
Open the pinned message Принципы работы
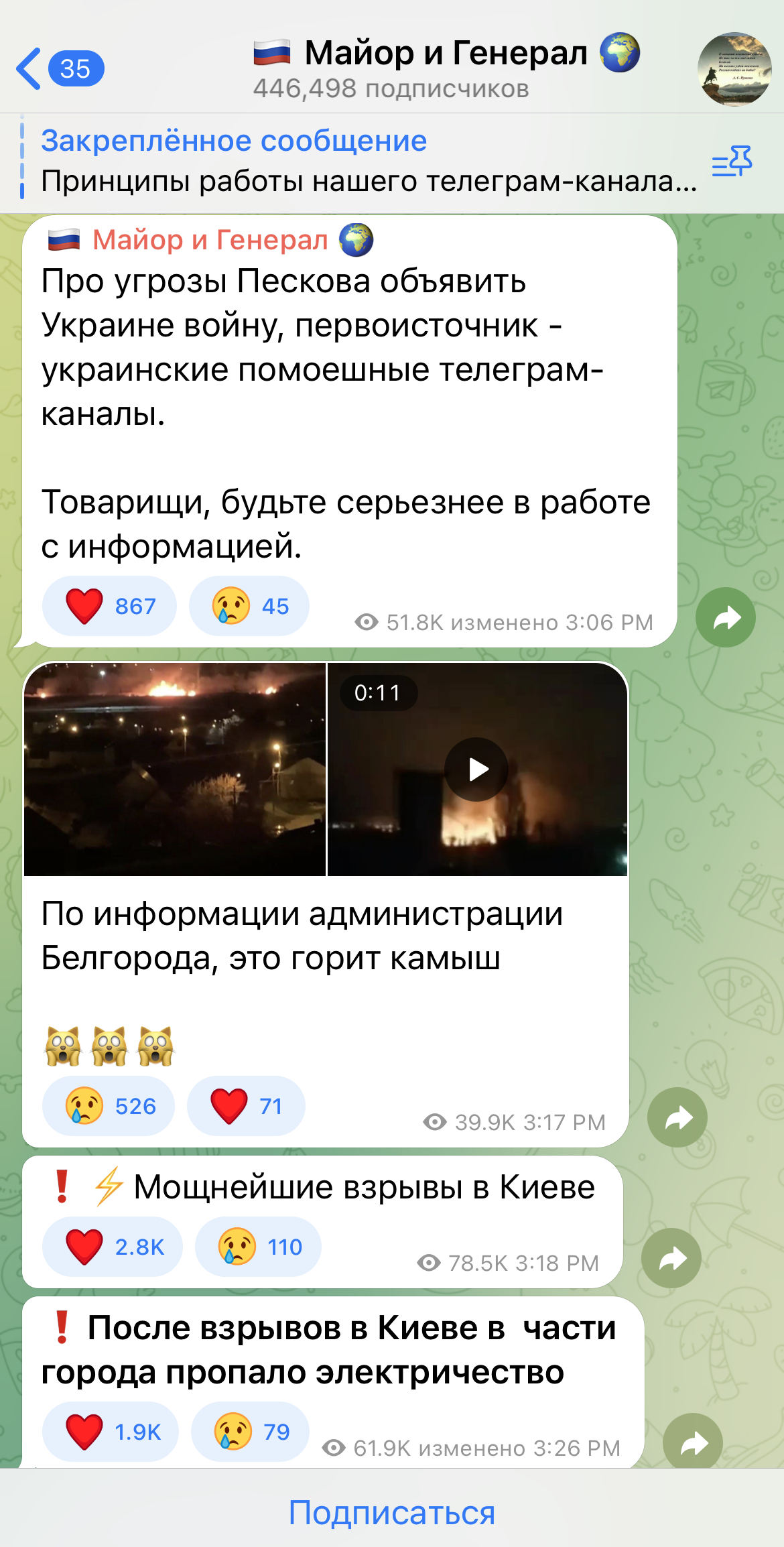[x=369, y=161]
